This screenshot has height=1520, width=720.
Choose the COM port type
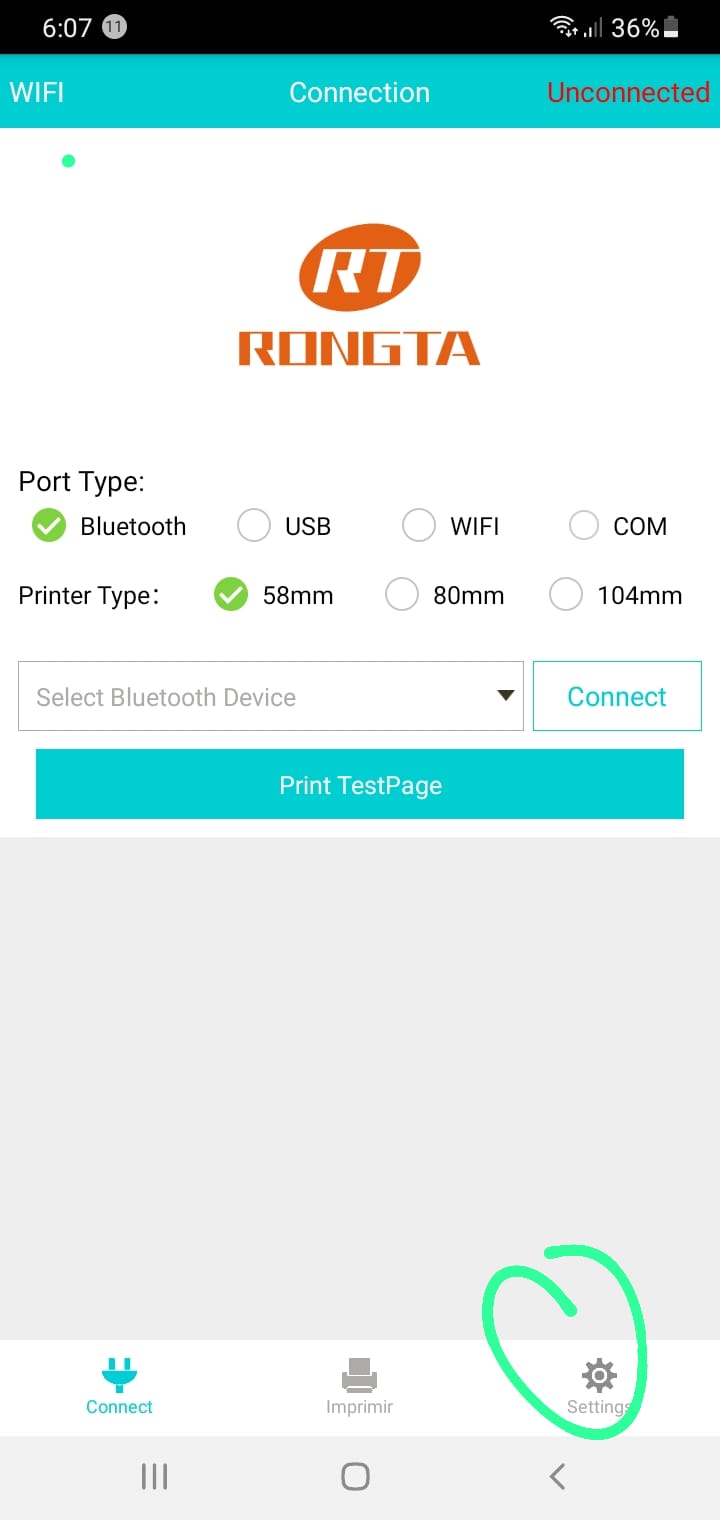pyautogui.click(x=618, y=526)
